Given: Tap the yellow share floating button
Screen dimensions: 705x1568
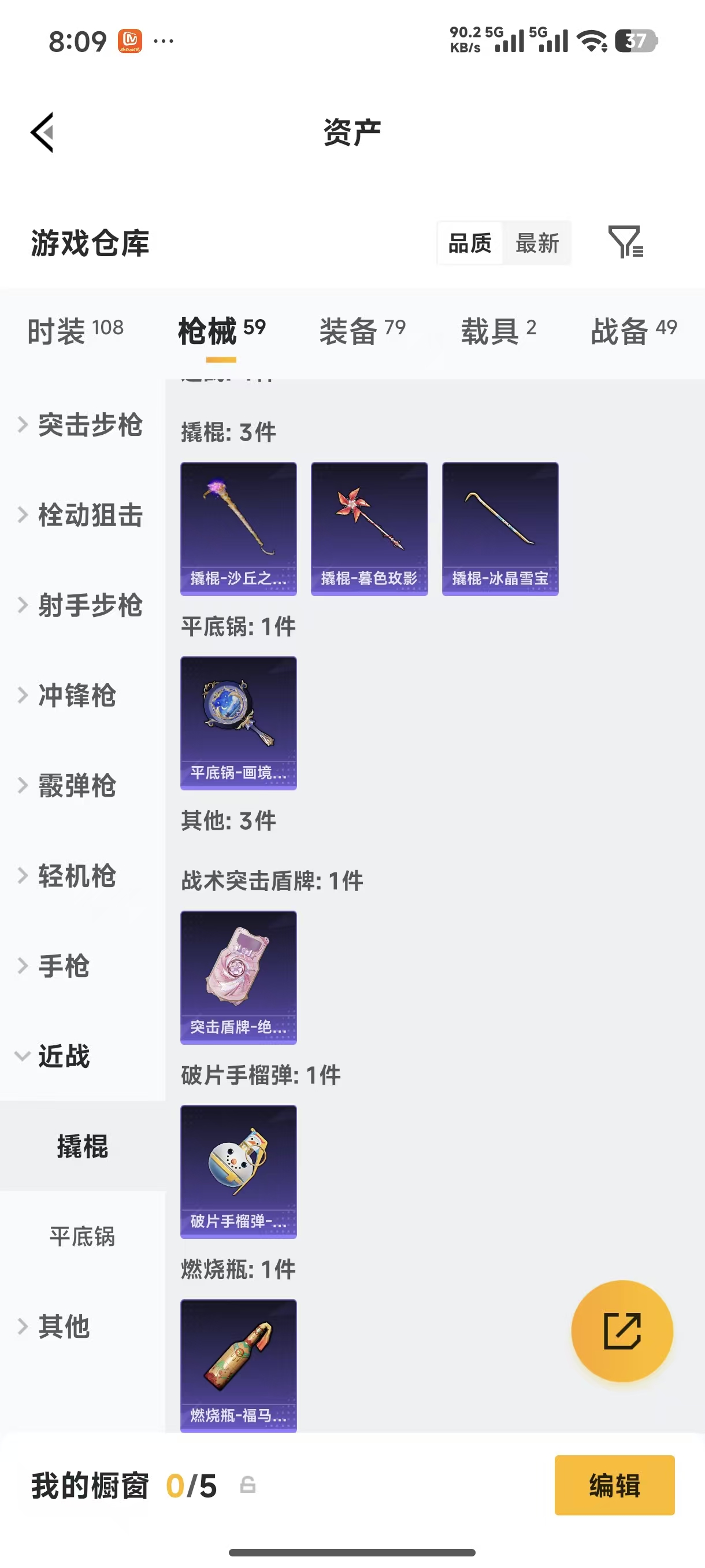Looking at the screenshot, I should click(x=622, y=1332).
